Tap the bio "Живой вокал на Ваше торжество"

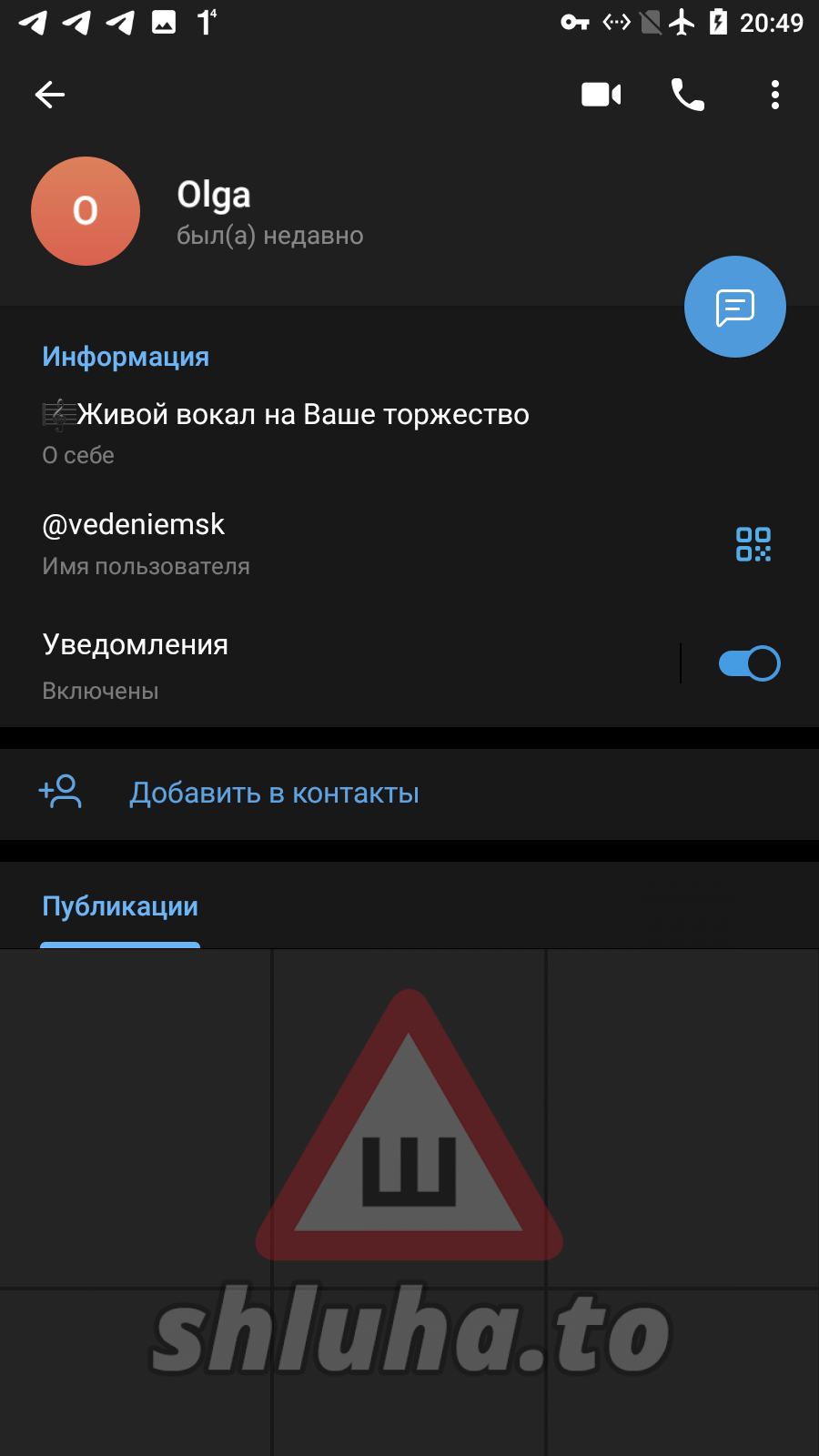286,415
